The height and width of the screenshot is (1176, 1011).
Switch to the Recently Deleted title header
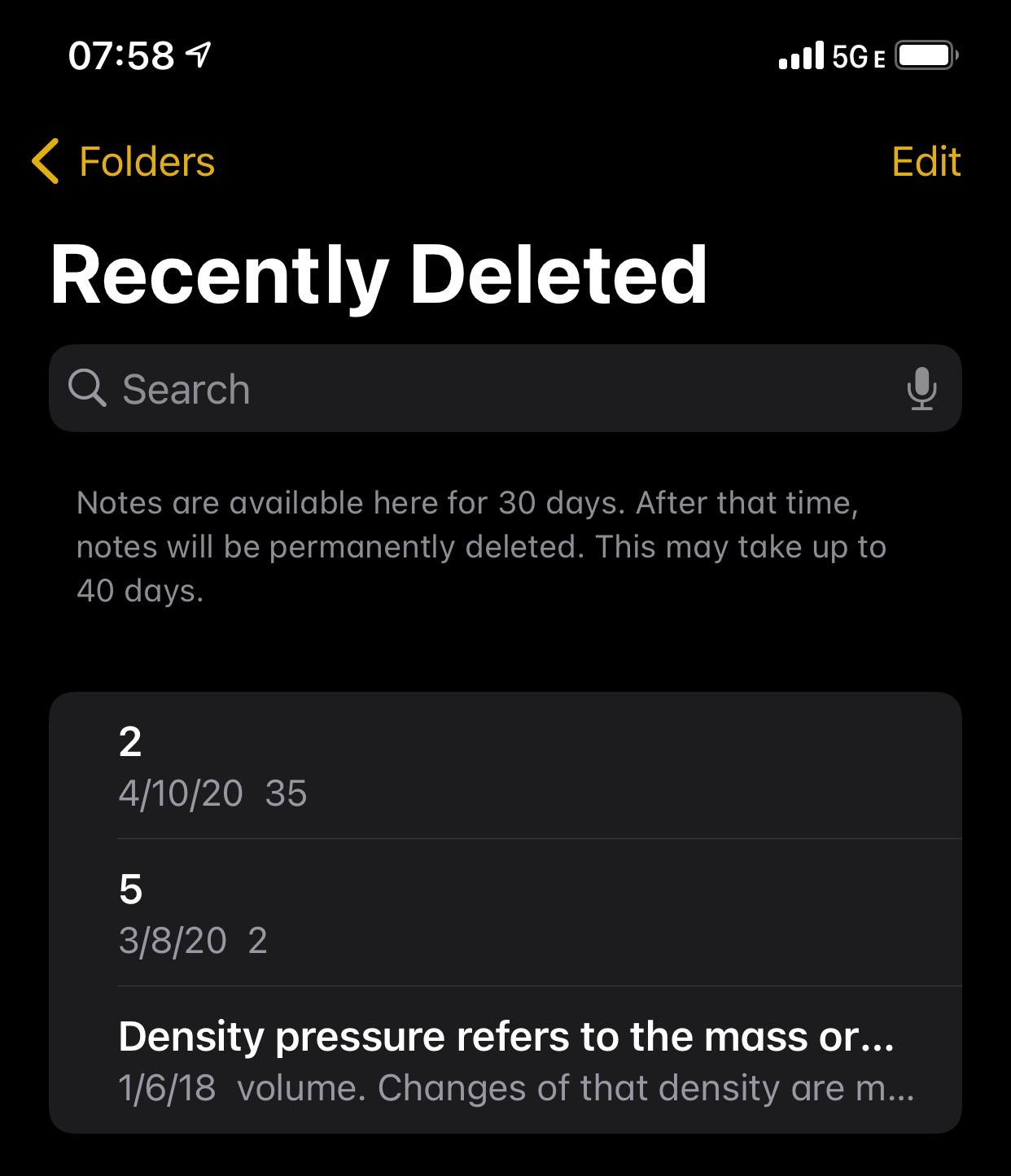coord(379,275)
